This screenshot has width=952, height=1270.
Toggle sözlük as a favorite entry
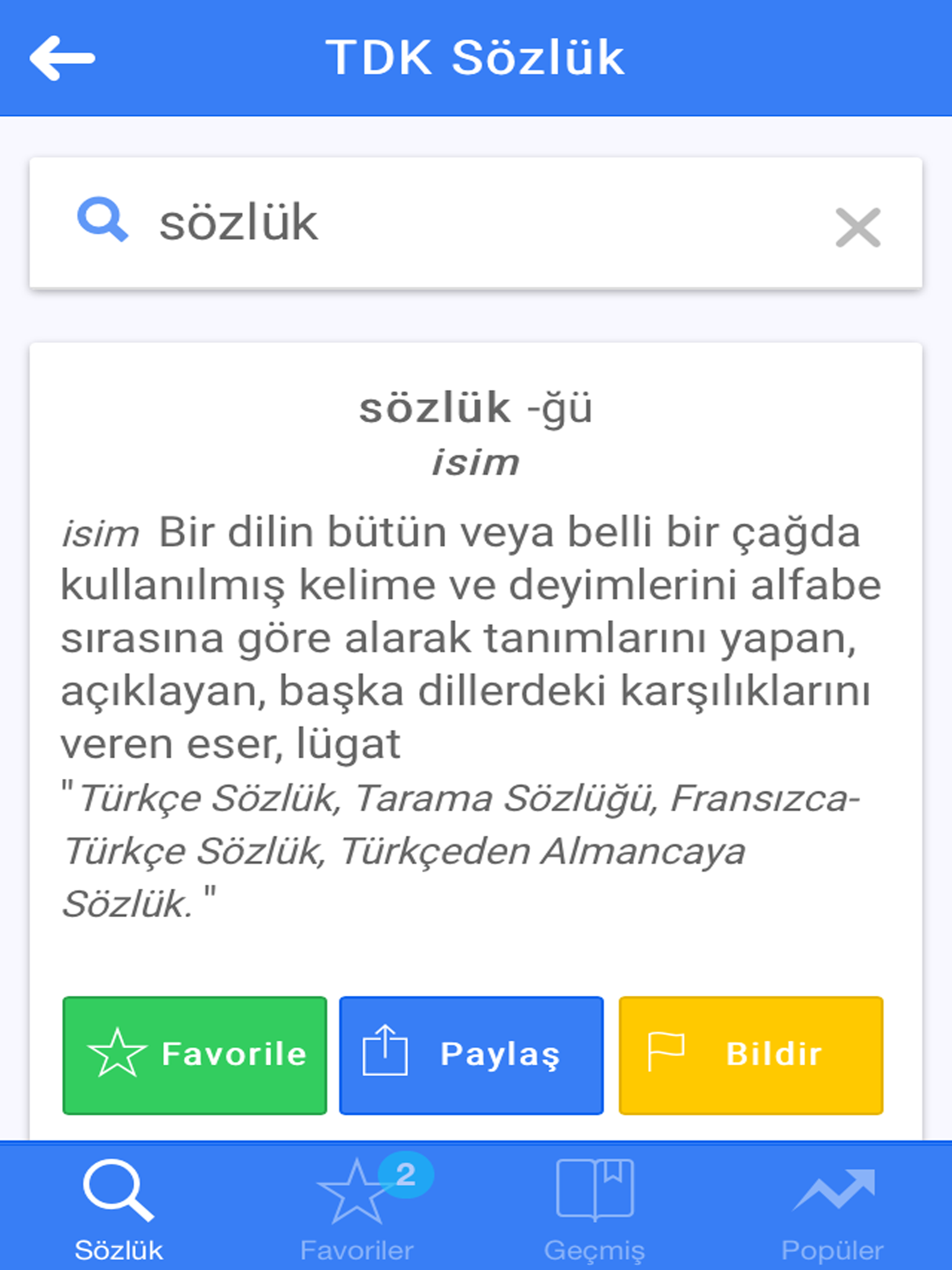pos(195,1052)
